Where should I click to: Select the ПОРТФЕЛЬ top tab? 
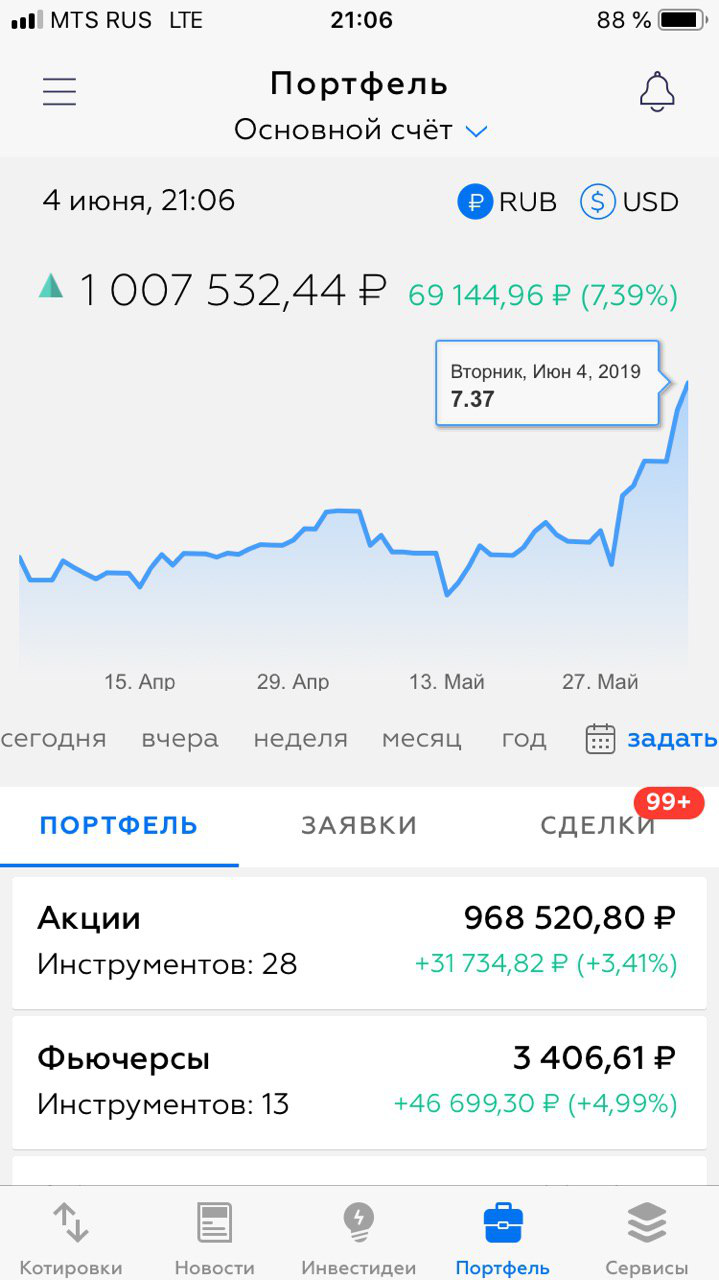119,826
